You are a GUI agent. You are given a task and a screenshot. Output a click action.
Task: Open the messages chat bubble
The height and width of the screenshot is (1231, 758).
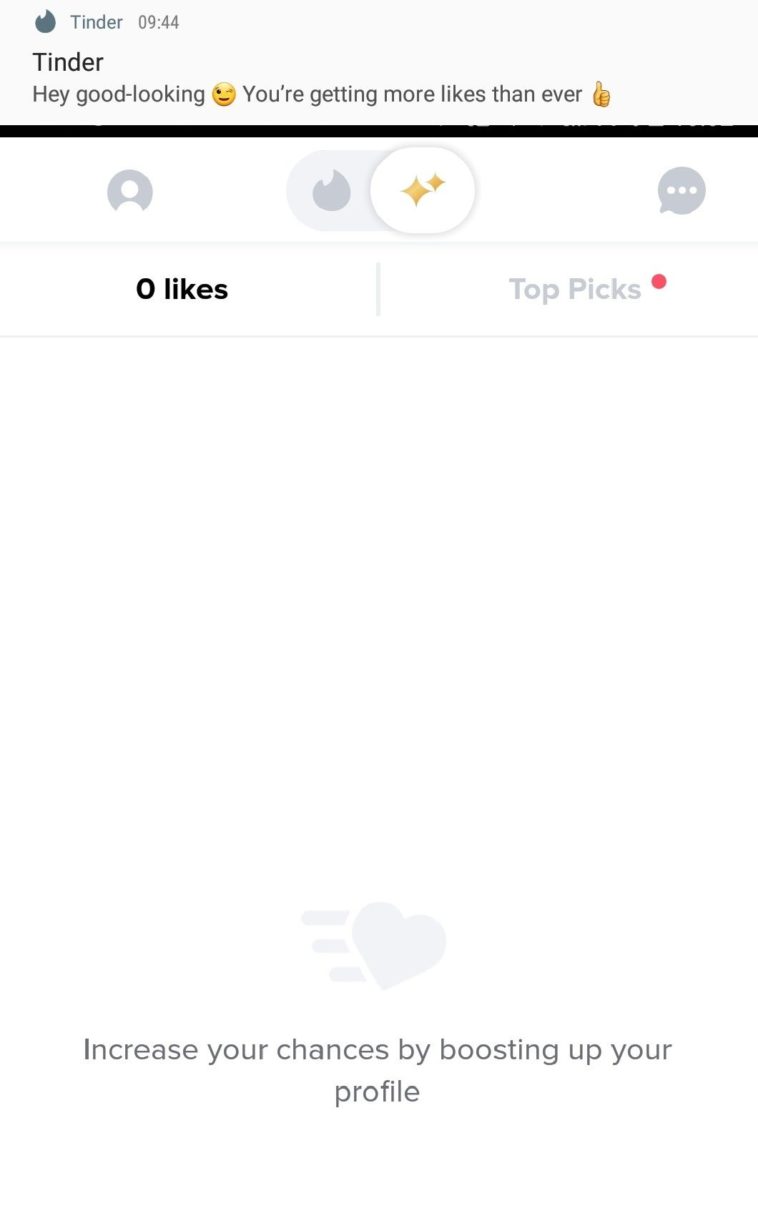[681, 191]
